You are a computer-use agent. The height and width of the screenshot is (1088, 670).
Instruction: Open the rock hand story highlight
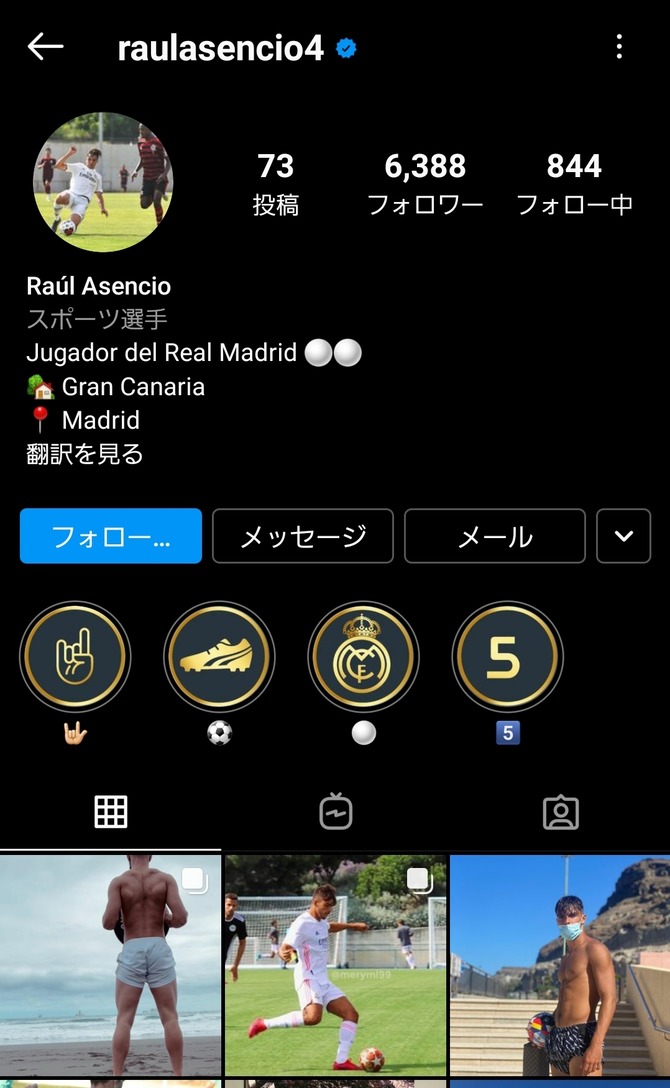coord(75,656)
